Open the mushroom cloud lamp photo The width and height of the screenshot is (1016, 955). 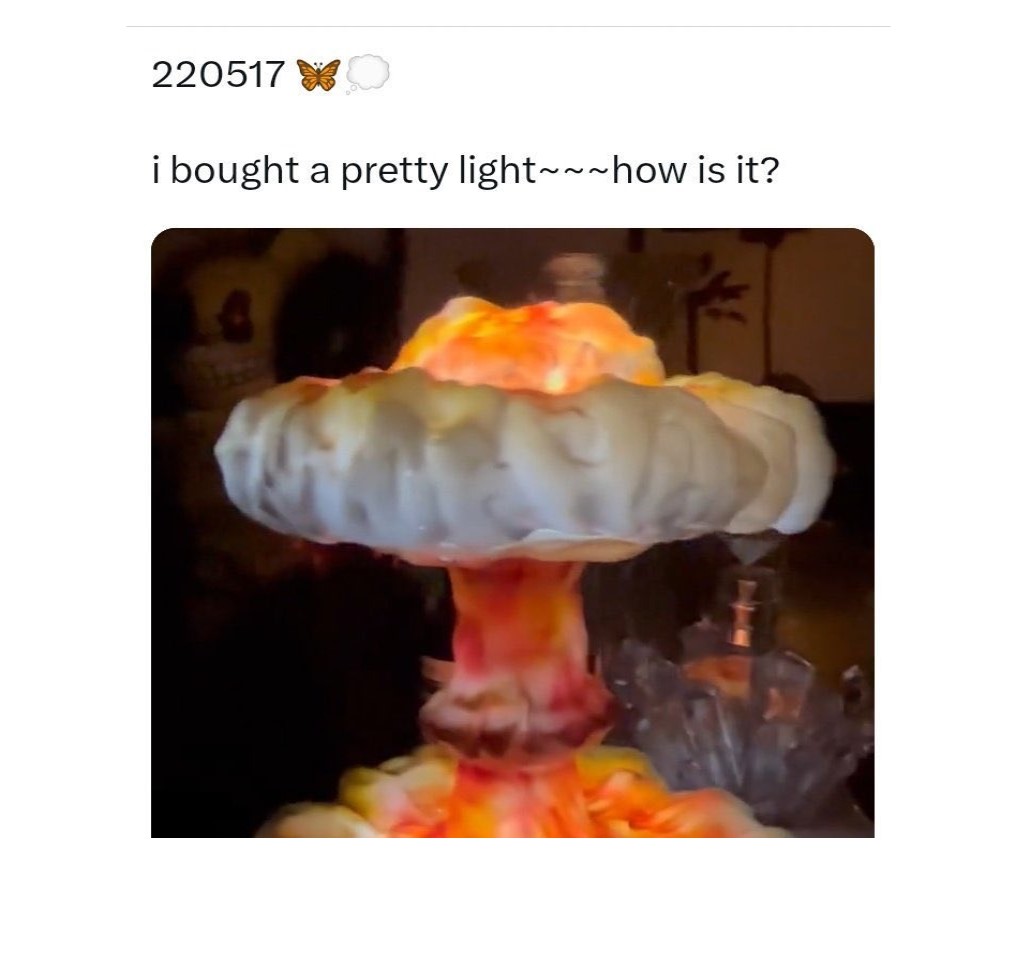pyautogui.click(x=512, y=532)
